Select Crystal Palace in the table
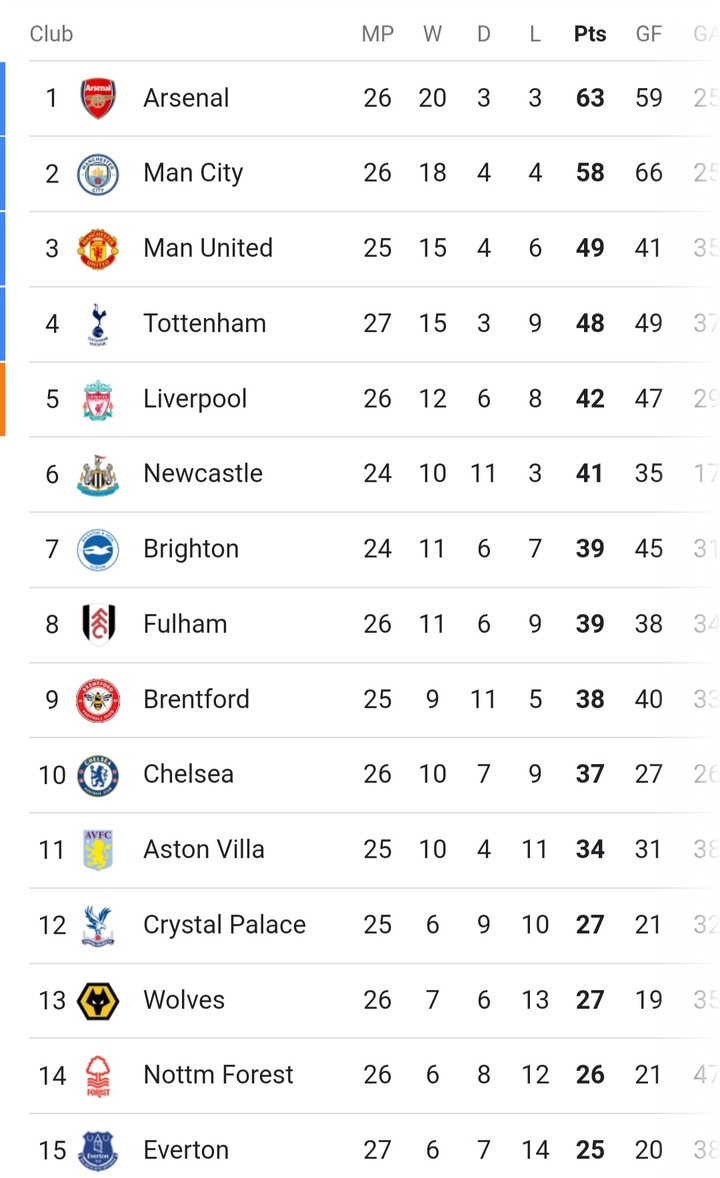 [374, 925]
